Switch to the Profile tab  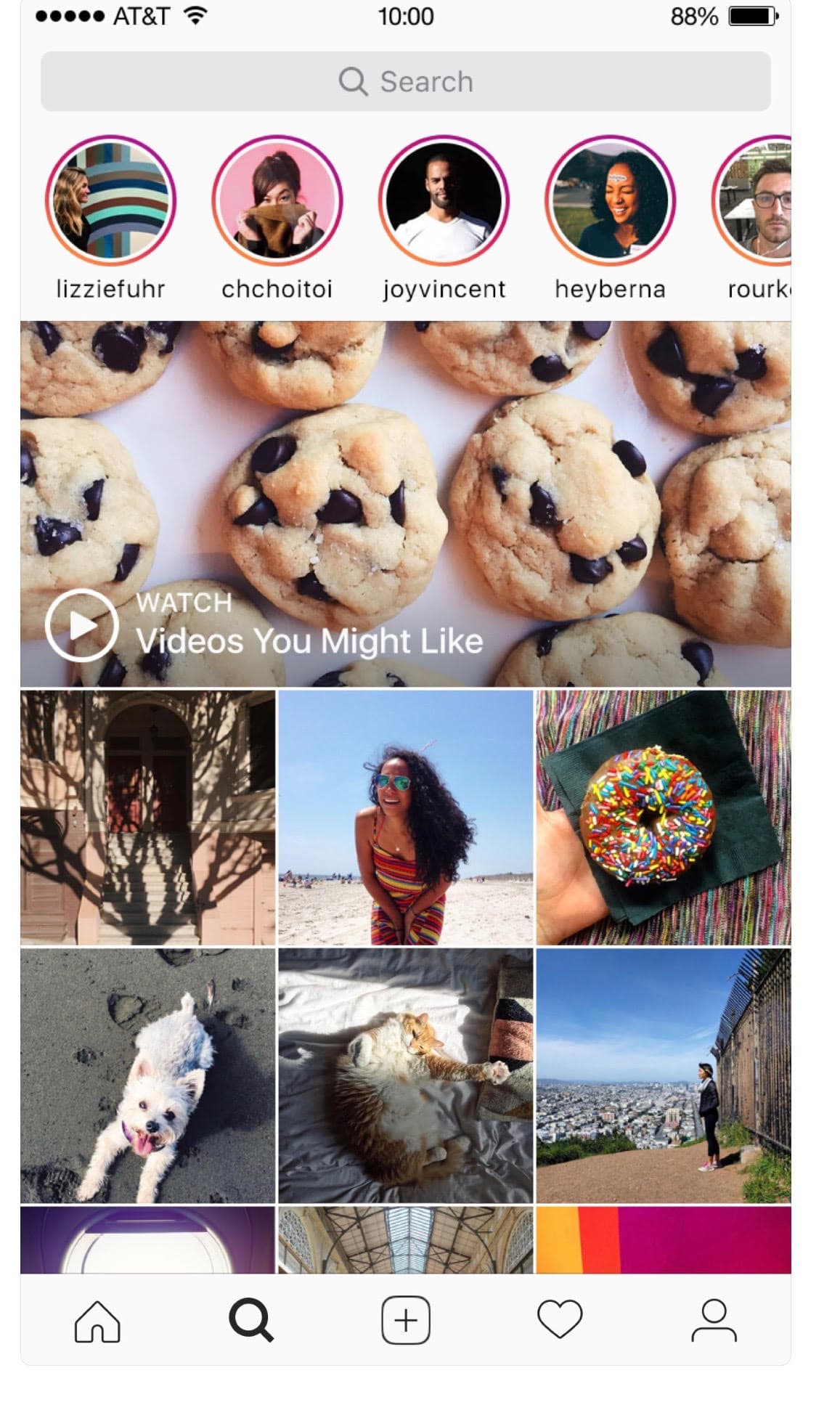[x=714, y=1320]
